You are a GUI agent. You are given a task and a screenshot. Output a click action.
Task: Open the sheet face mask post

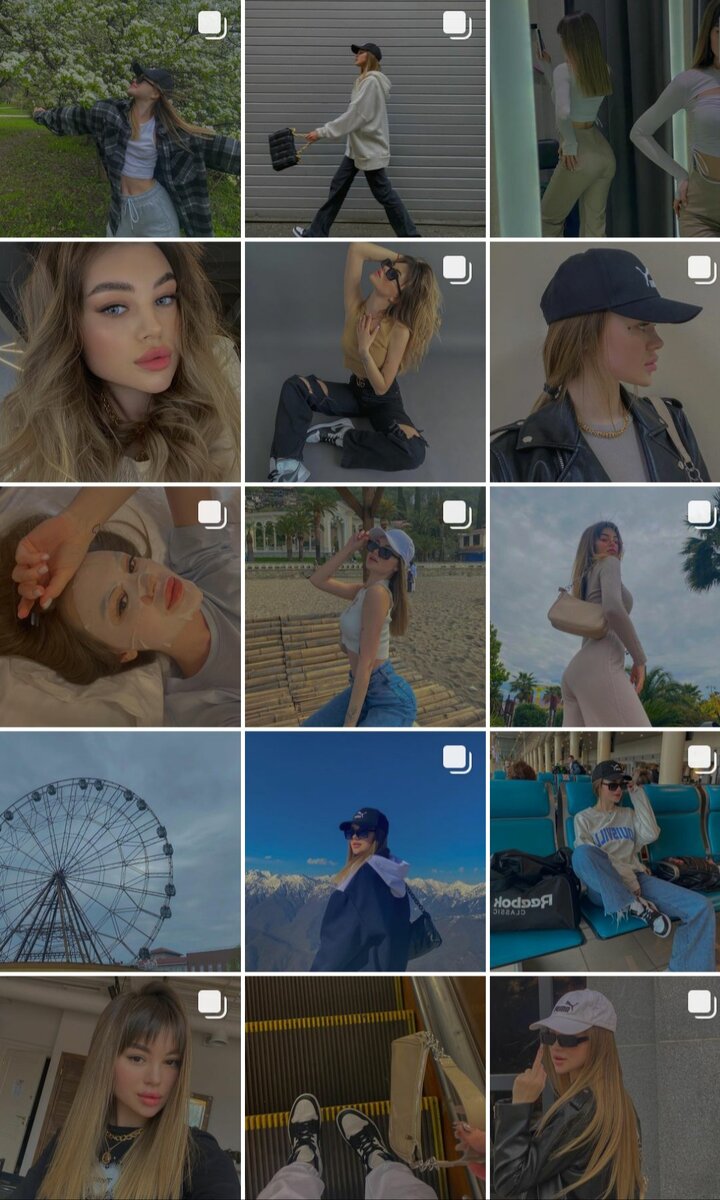pos(120,606)
